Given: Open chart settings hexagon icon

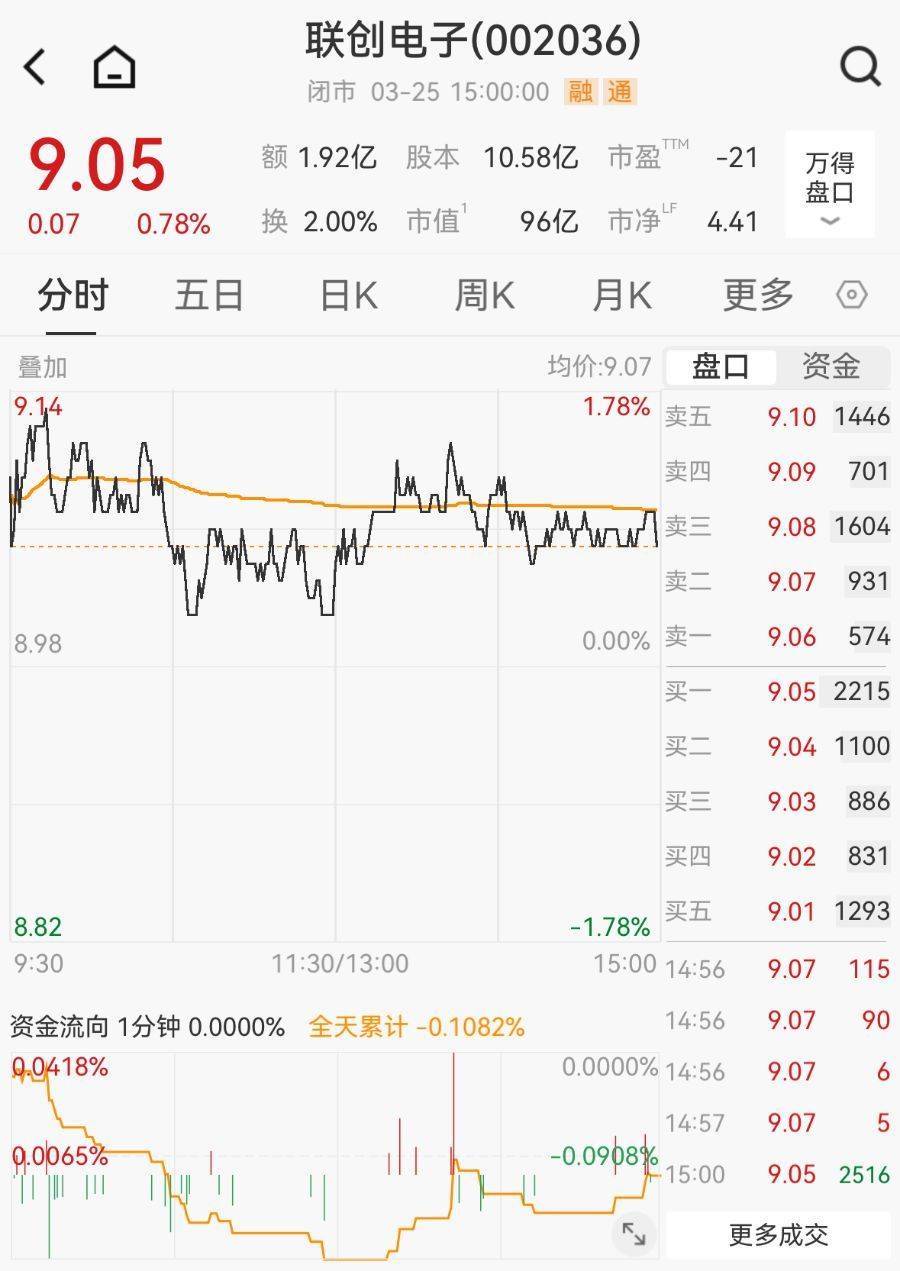Looking at the screenshot, I should tap(851, 296).
